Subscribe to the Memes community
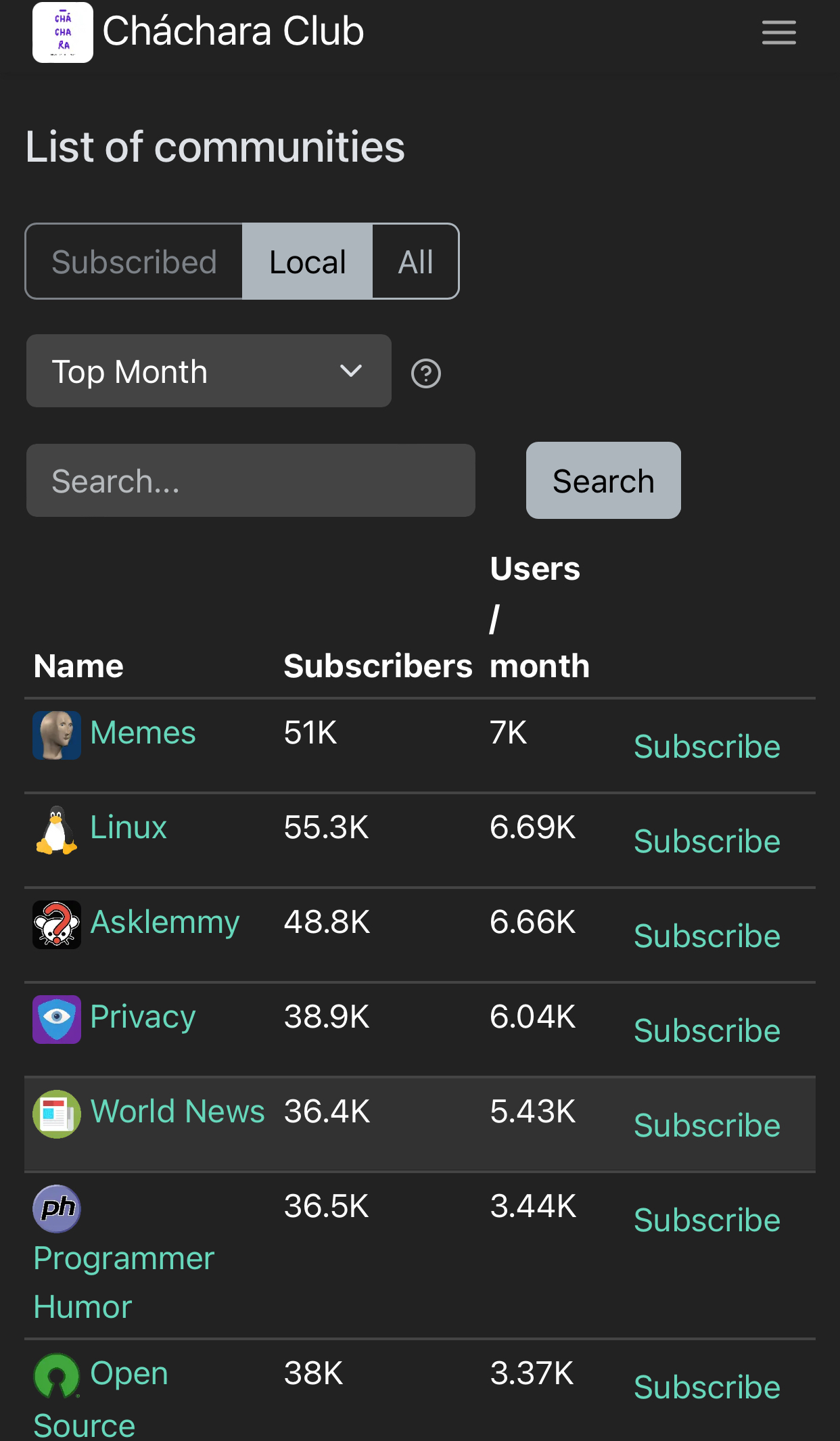 click(x=707, y=747)
